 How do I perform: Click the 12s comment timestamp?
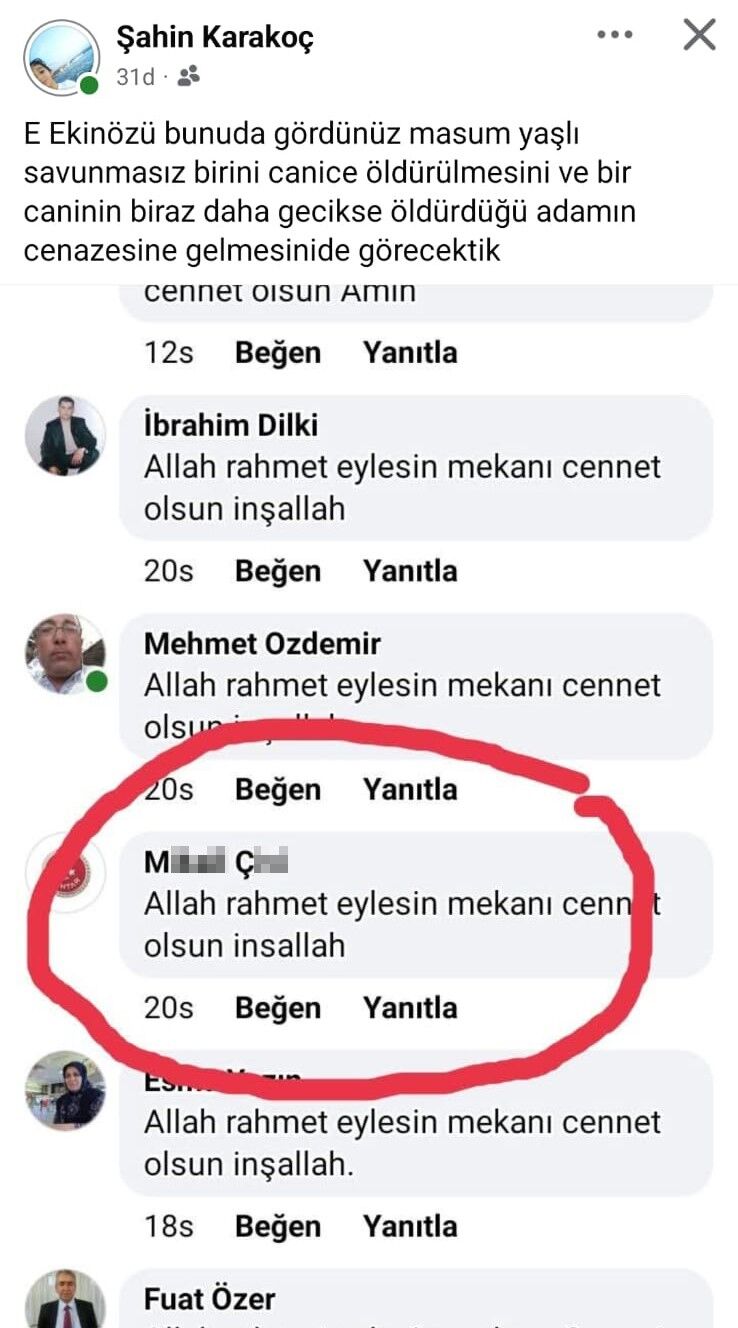pyautogui.click(x=170, y=352)
